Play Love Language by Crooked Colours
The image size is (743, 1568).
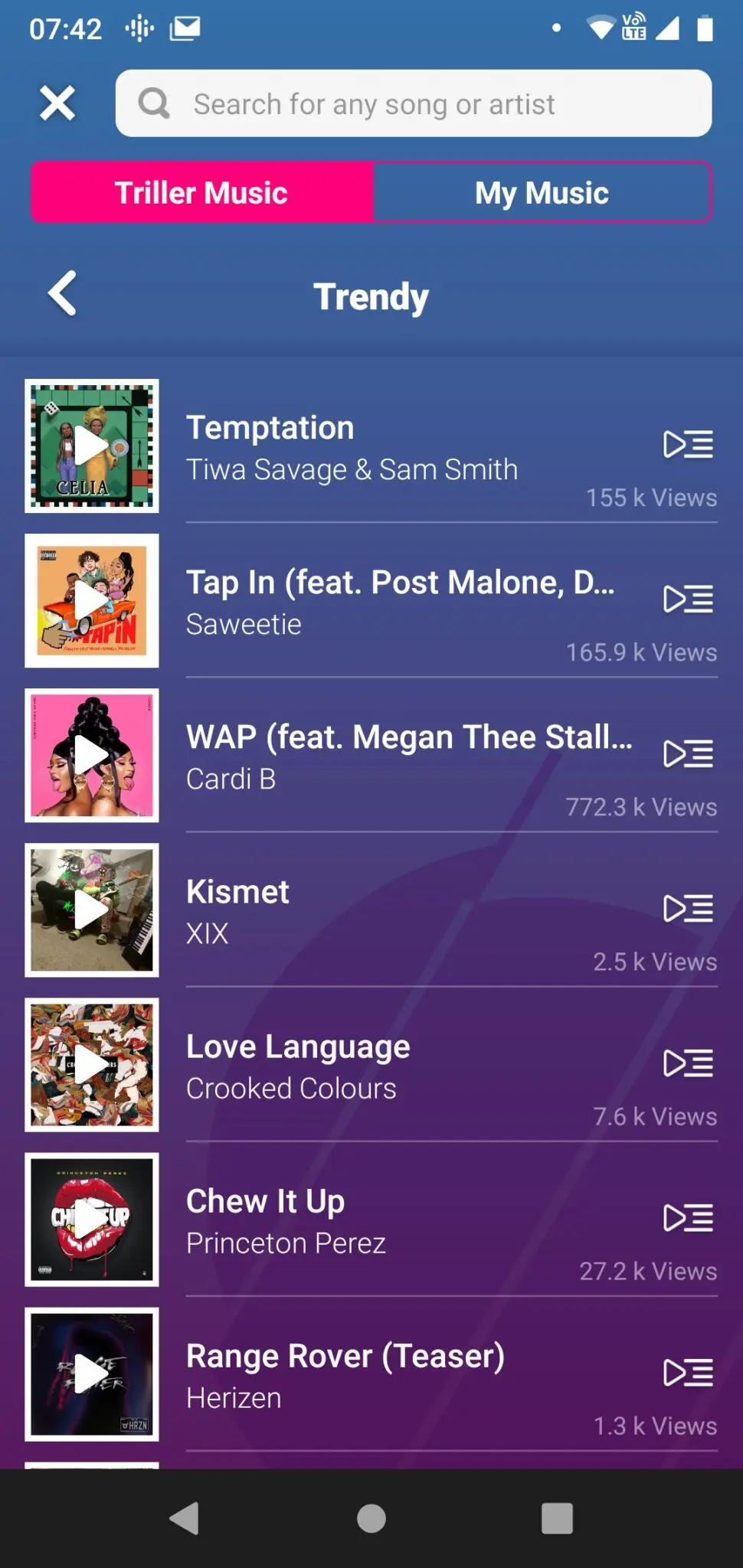91,1064
